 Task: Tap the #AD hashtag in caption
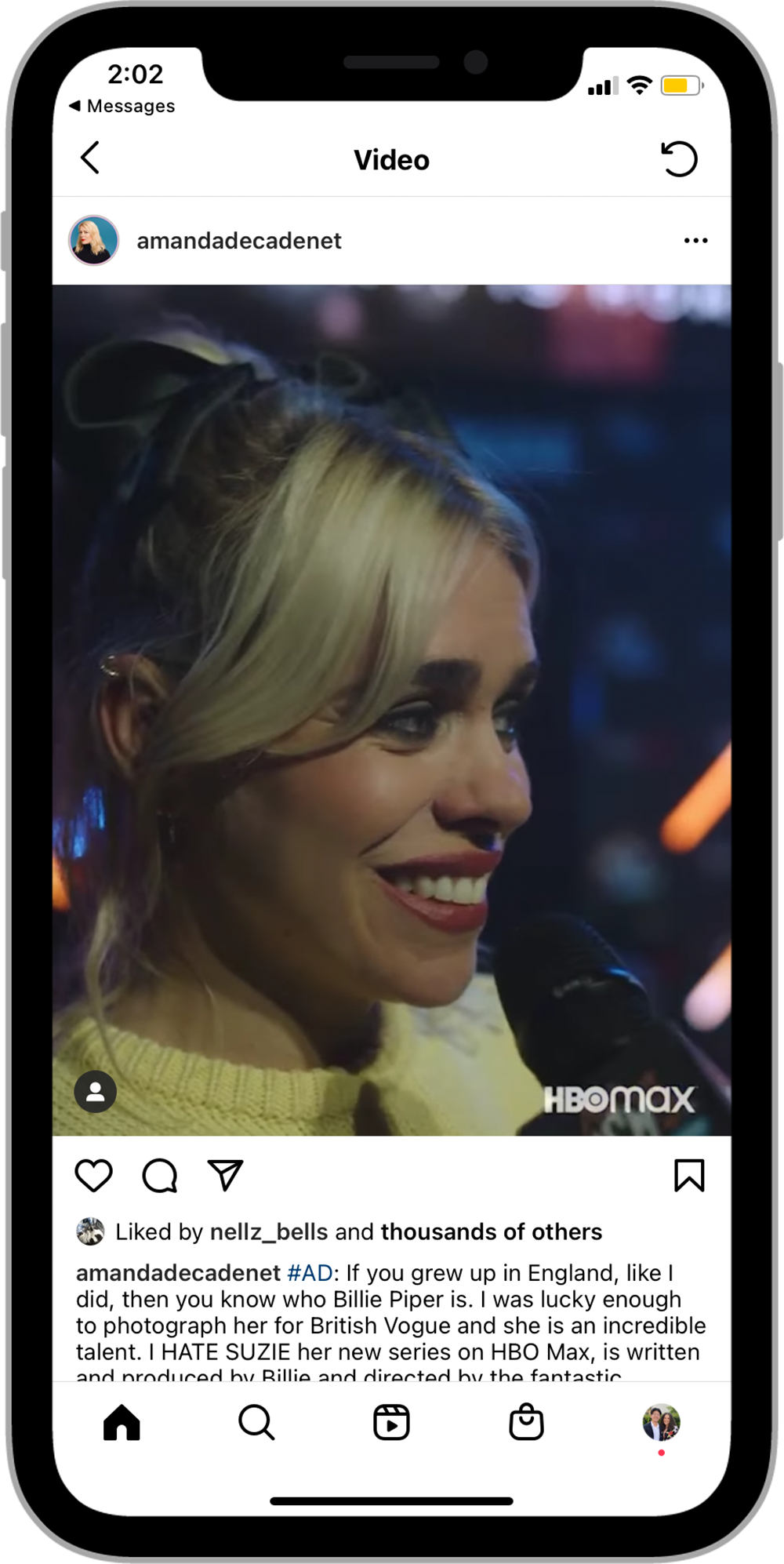(x=310, y=1272)
